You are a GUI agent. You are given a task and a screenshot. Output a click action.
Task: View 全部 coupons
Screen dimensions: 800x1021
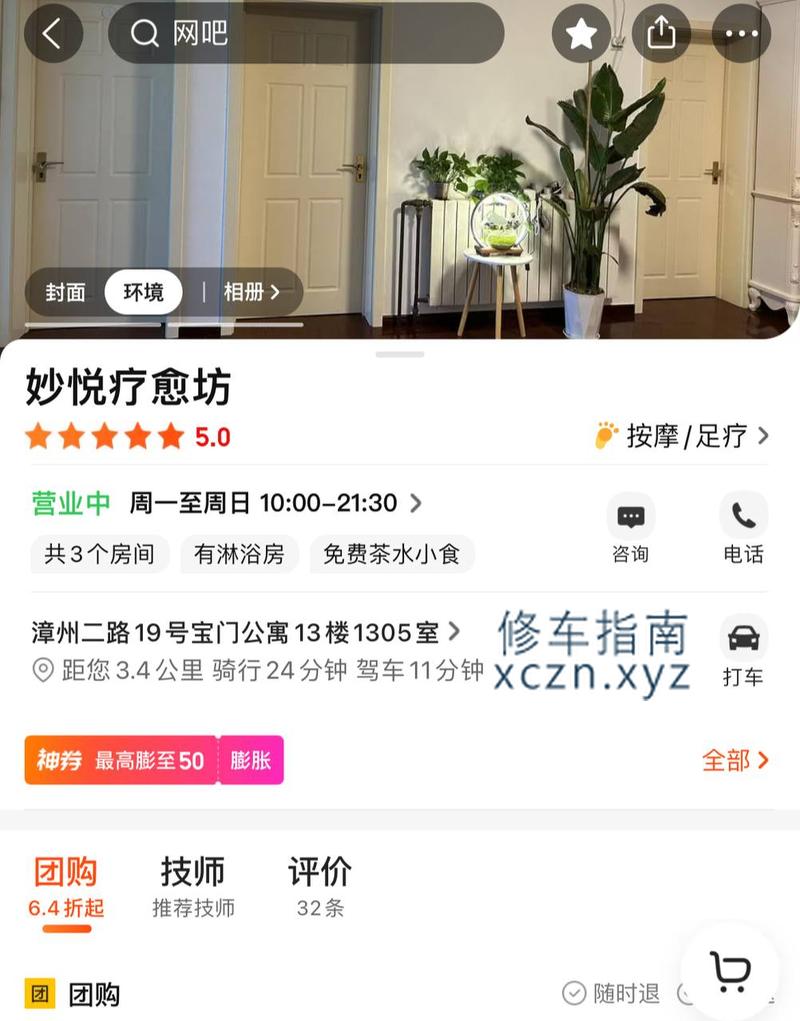click(x=735, y=760)
